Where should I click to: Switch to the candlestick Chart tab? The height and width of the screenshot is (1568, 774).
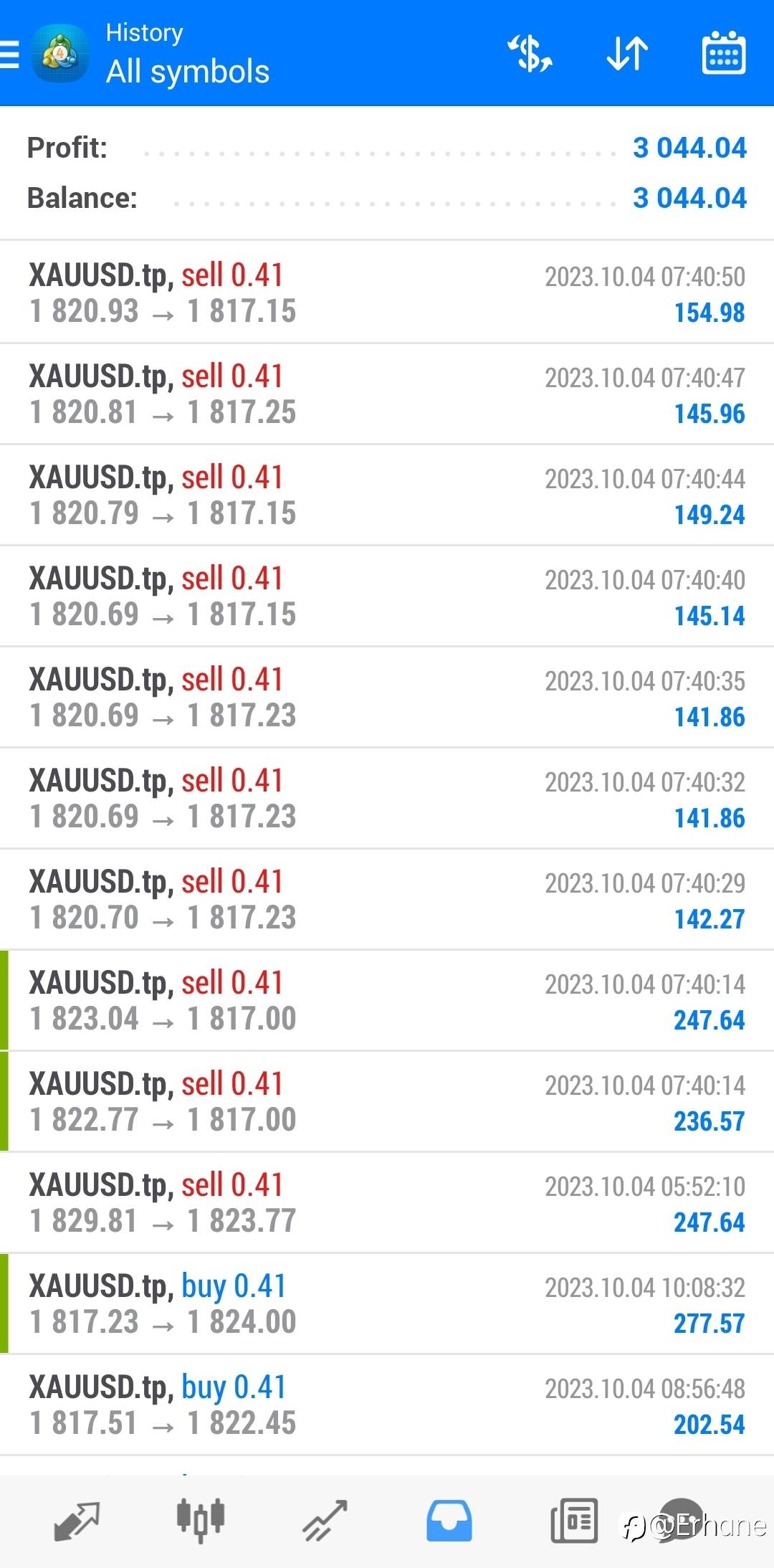click(x=201, y=1520)
